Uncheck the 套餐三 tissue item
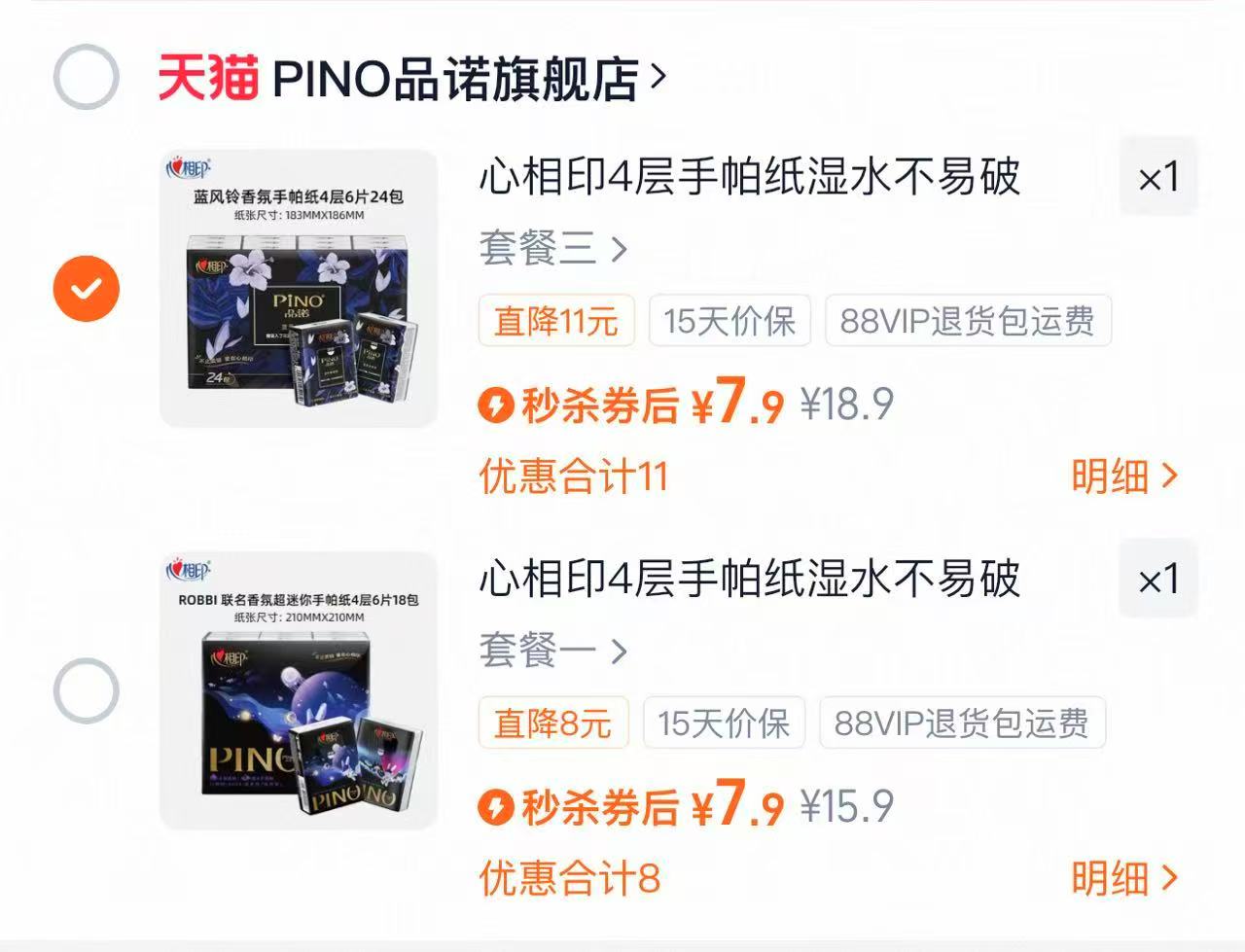The width and height of the screenshot is (1245, 952). pos(86,288)
